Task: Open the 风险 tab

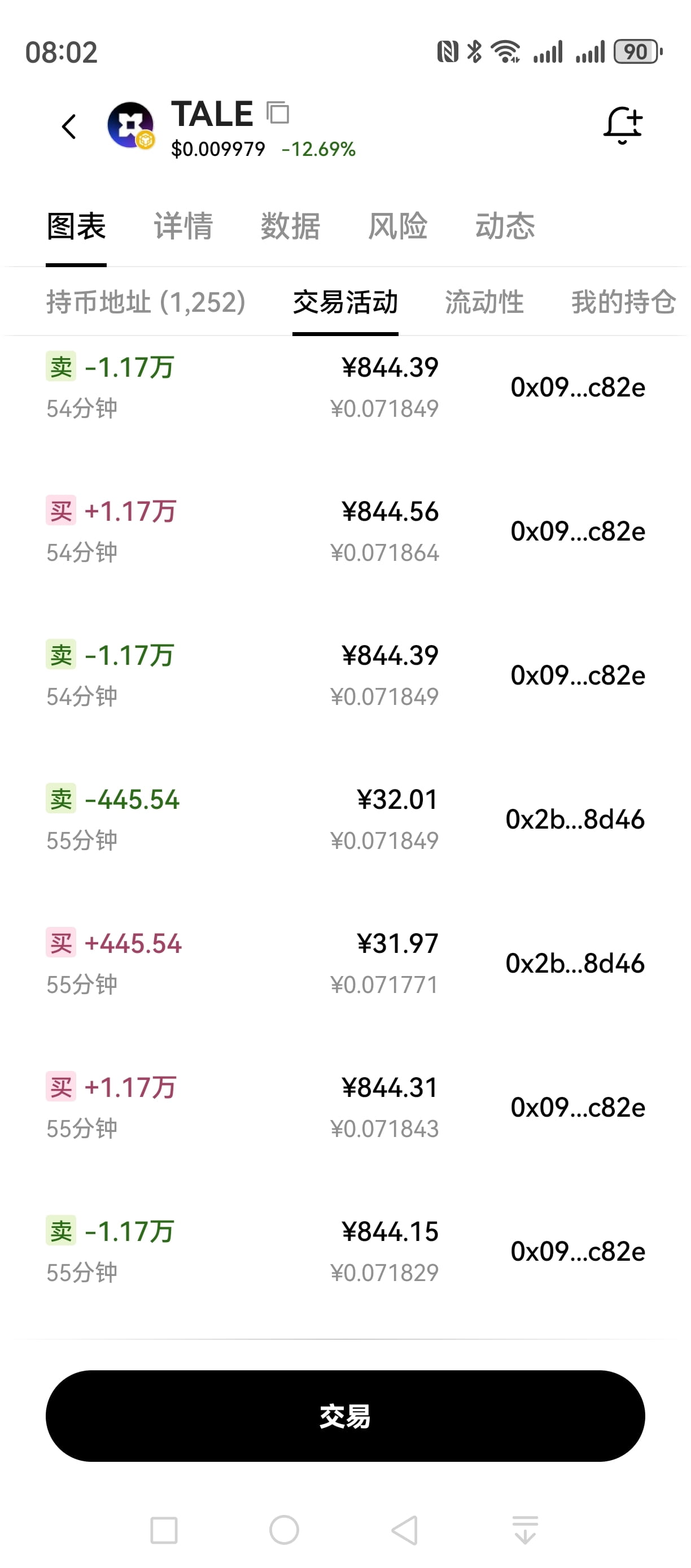Action: pos(398,226)
